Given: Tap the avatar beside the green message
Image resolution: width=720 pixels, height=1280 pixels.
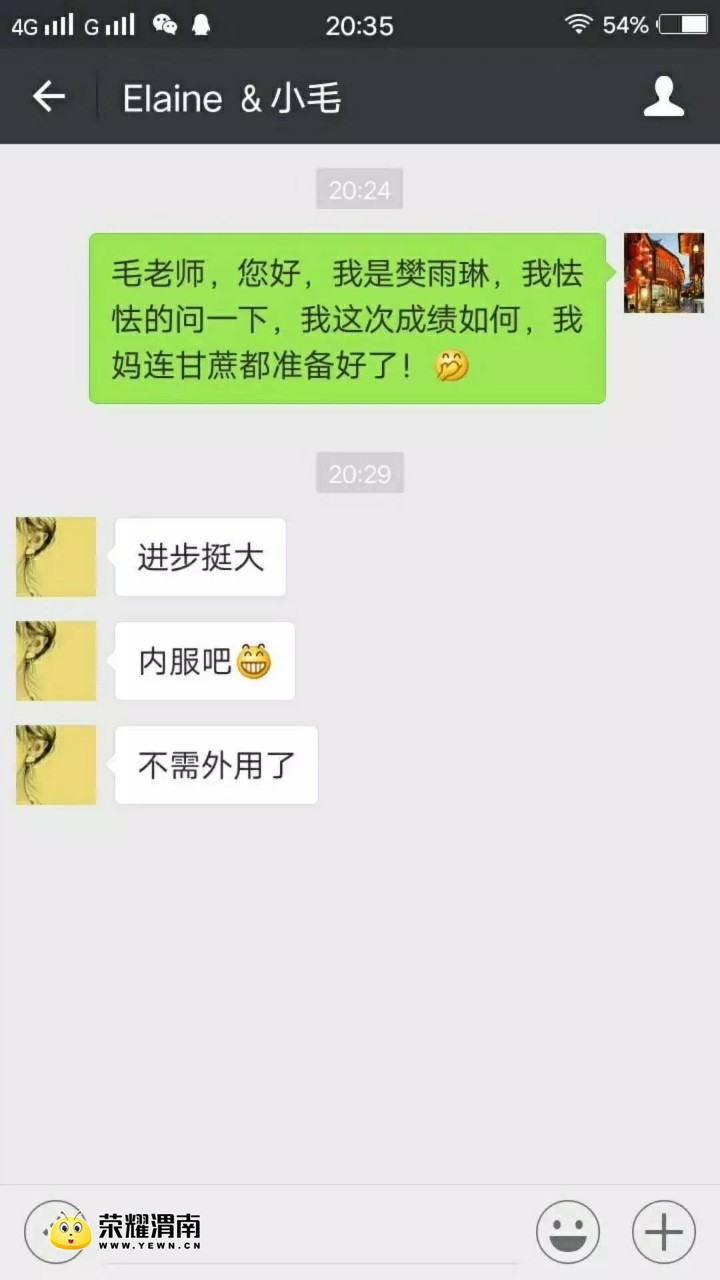Looking at the screenshot, I should (x=664, y=273).
